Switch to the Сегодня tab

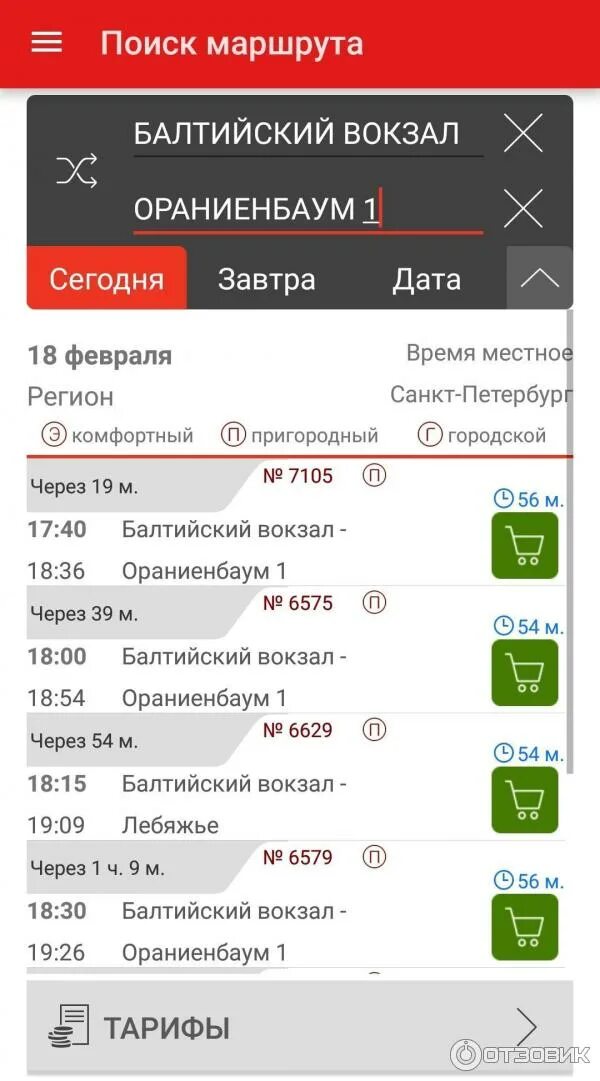point(107,279)
